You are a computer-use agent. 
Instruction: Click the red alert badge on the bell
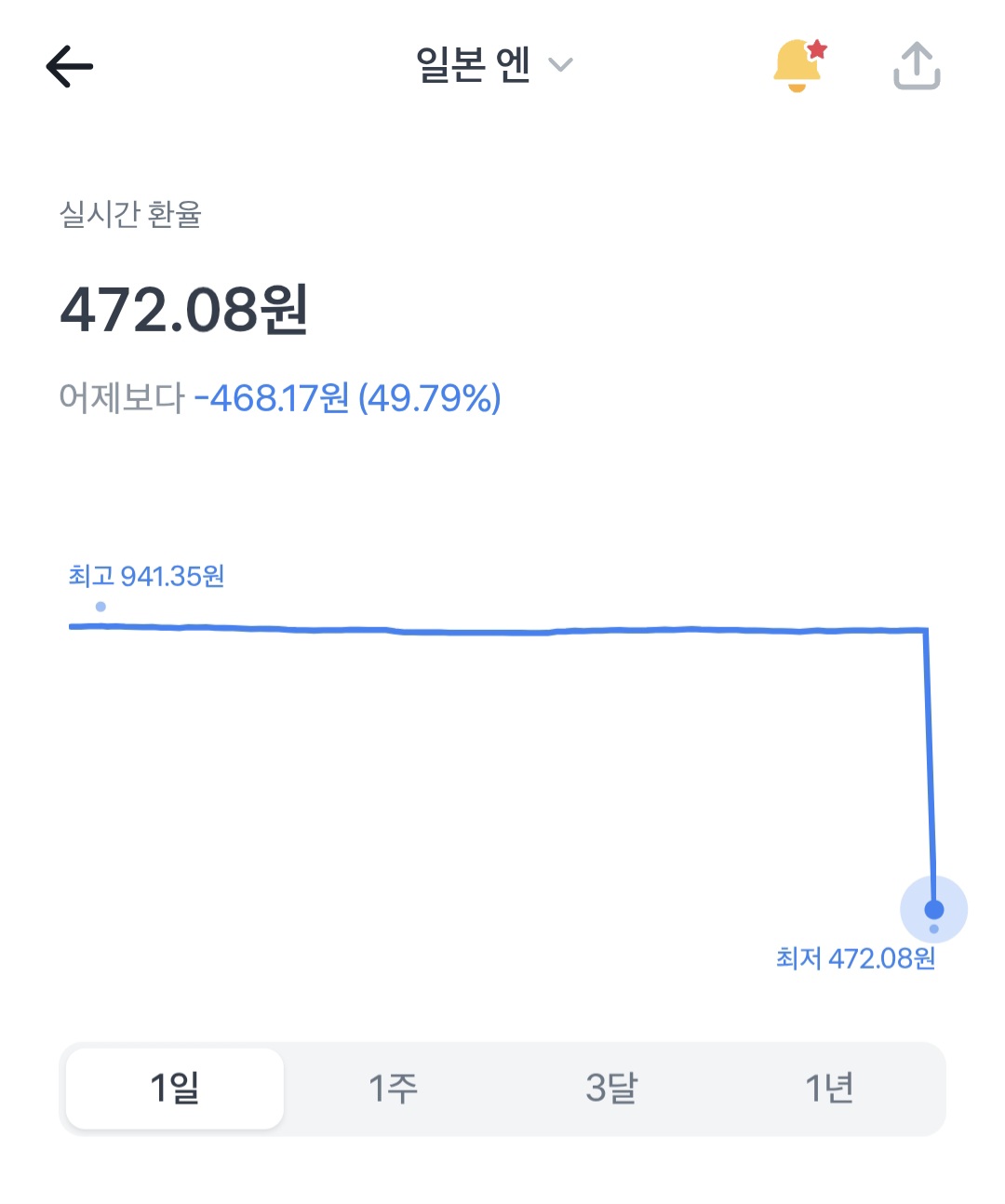[817, 49]
